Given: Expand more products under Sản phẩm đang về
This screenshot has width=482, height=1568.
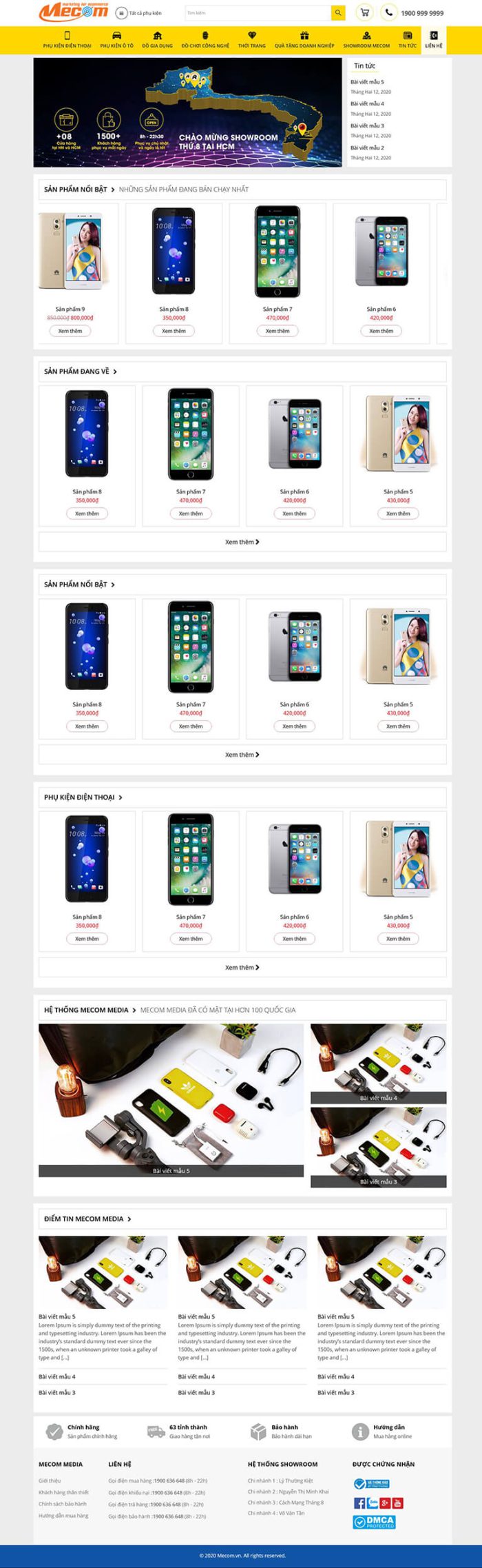Looking at the screenshot, I should tap(242, 542).
